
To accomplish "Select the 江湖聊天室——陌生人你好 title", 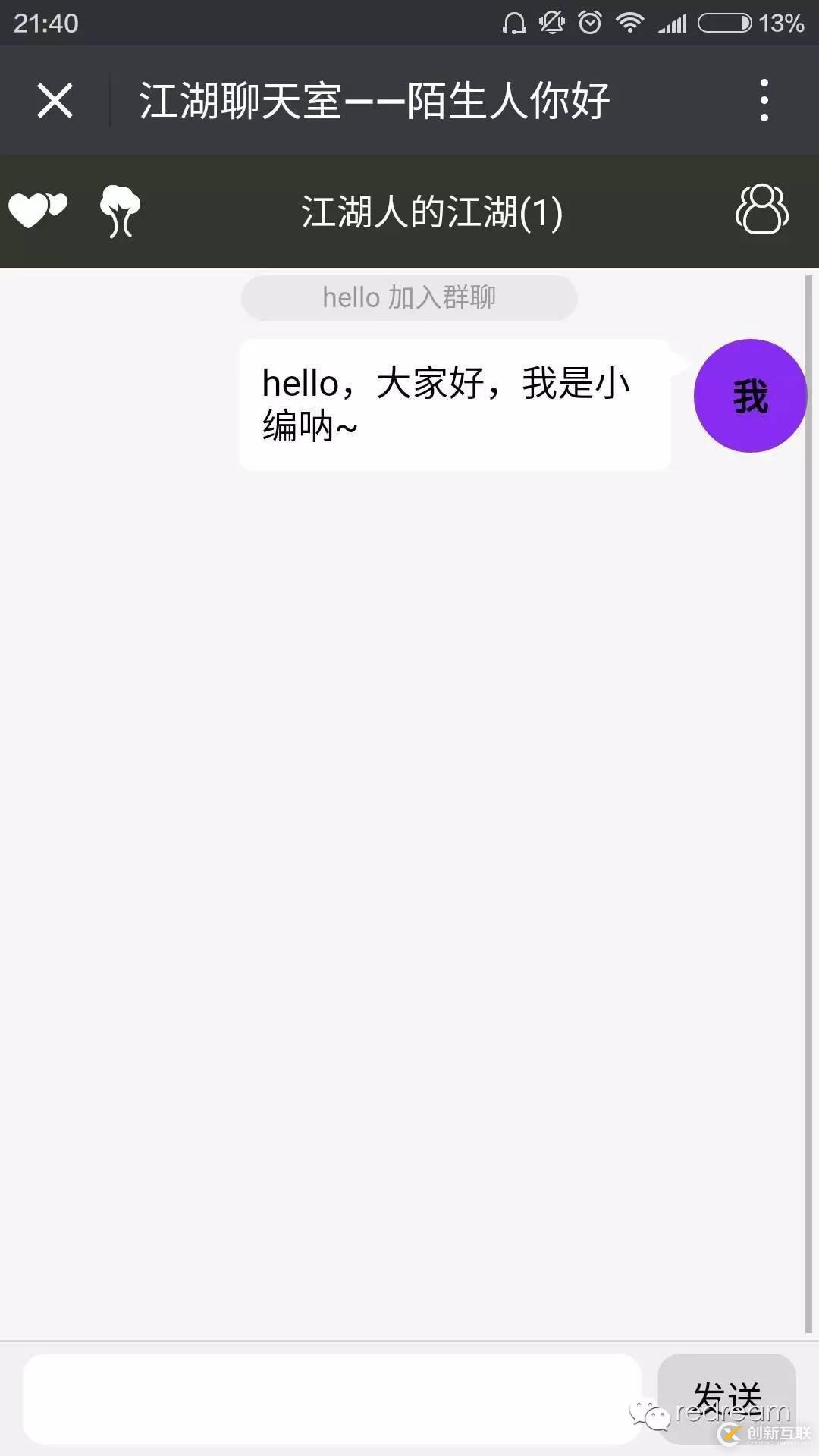I will (372, 99).
